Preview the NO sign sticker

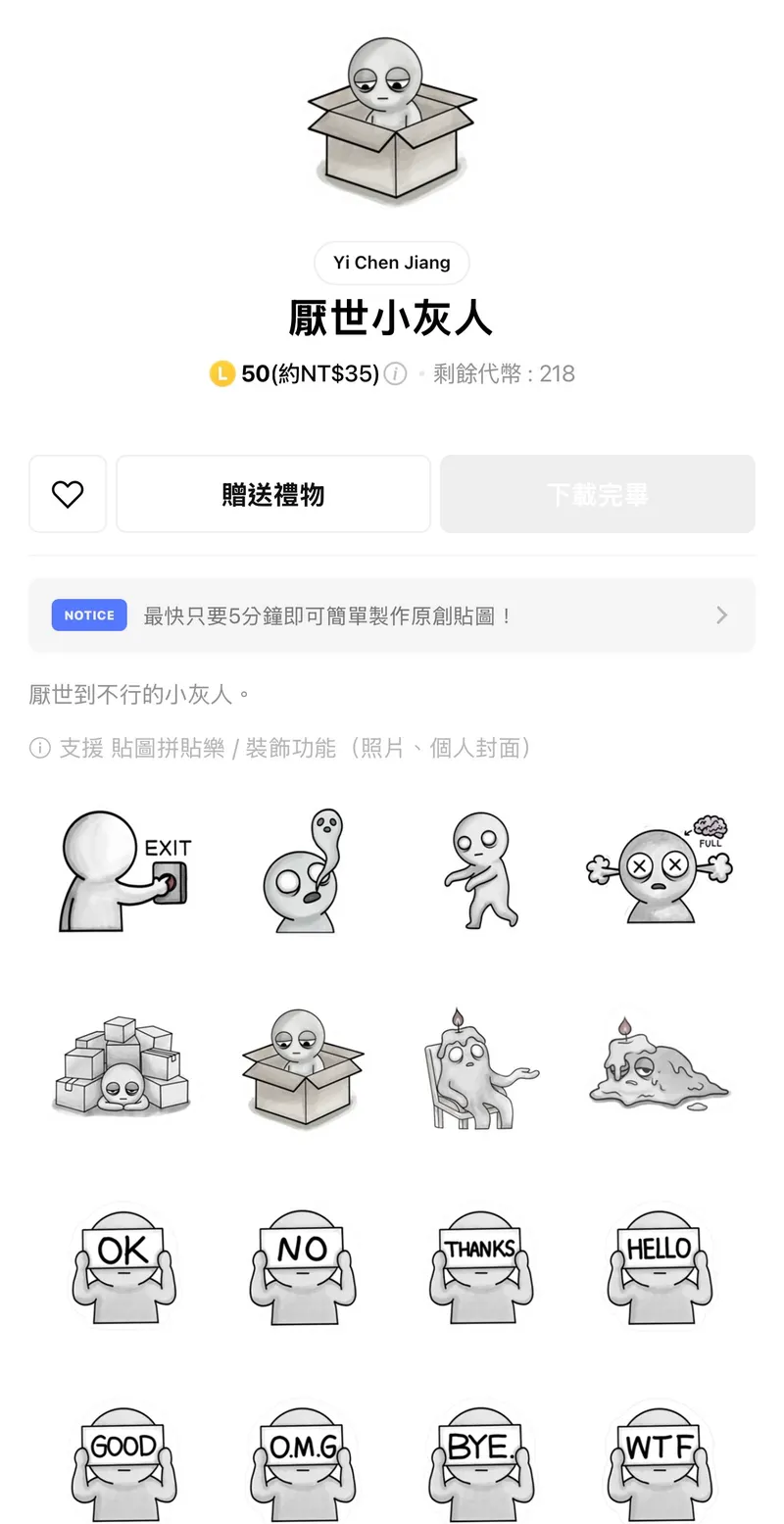[x=302, y=1266]
